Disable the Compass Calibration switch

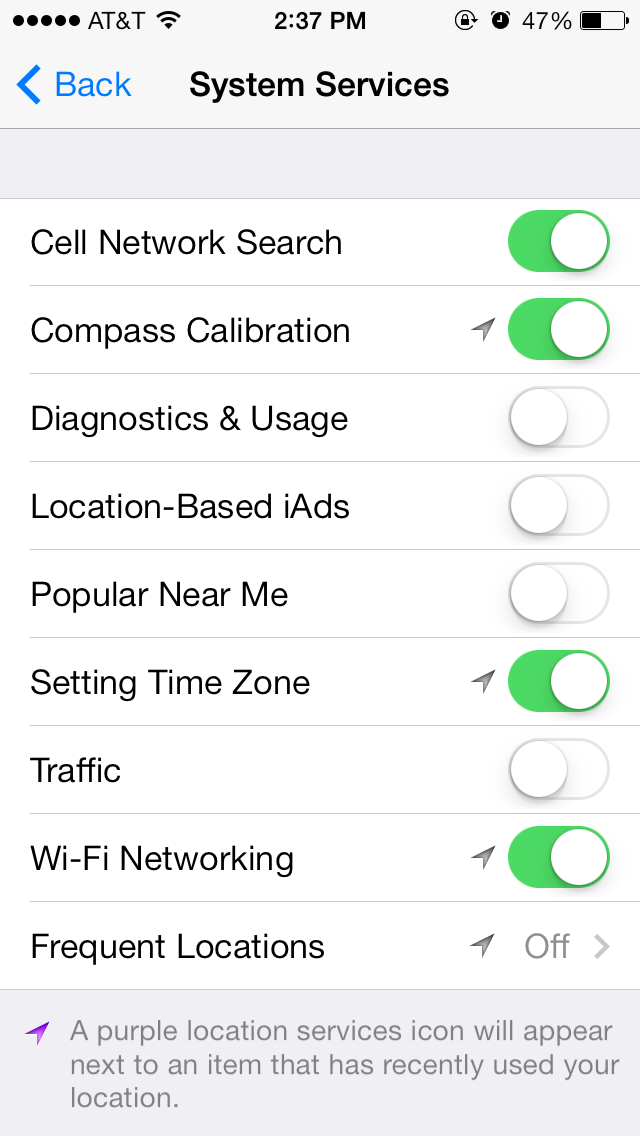(x=558, y=330)
